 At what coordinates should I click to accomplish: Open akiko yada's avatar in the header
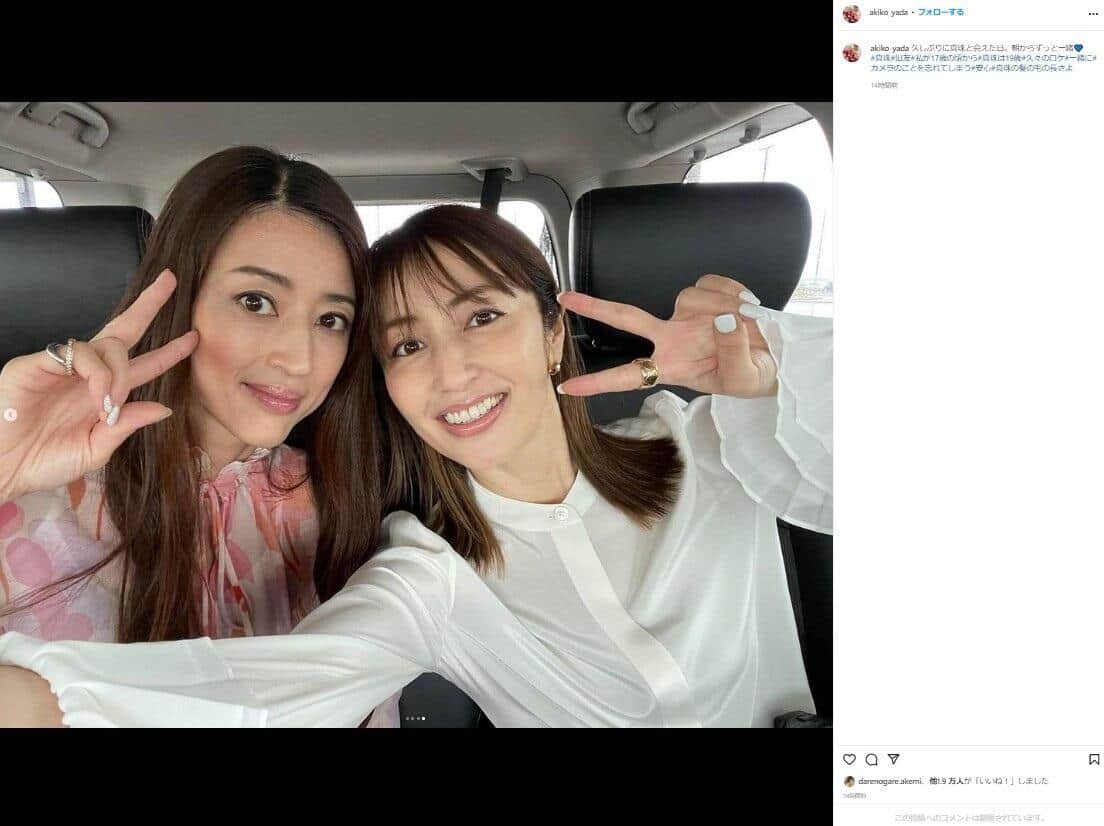851,14
